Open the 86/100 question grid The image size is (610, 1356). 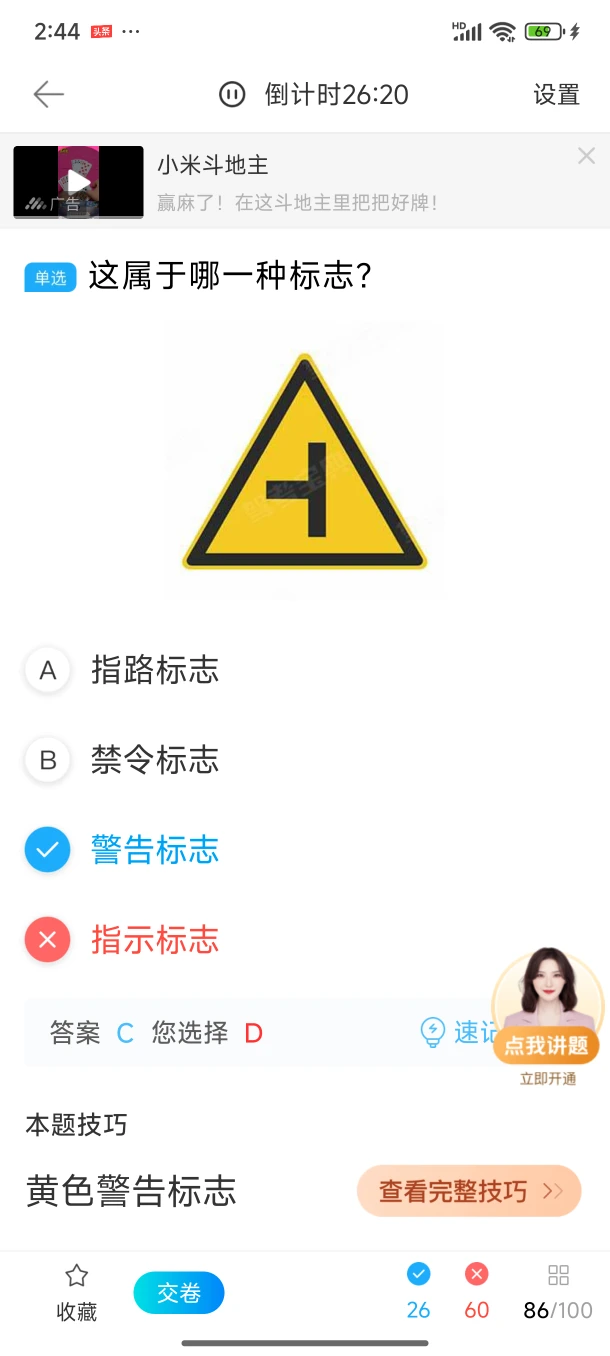558,1291
